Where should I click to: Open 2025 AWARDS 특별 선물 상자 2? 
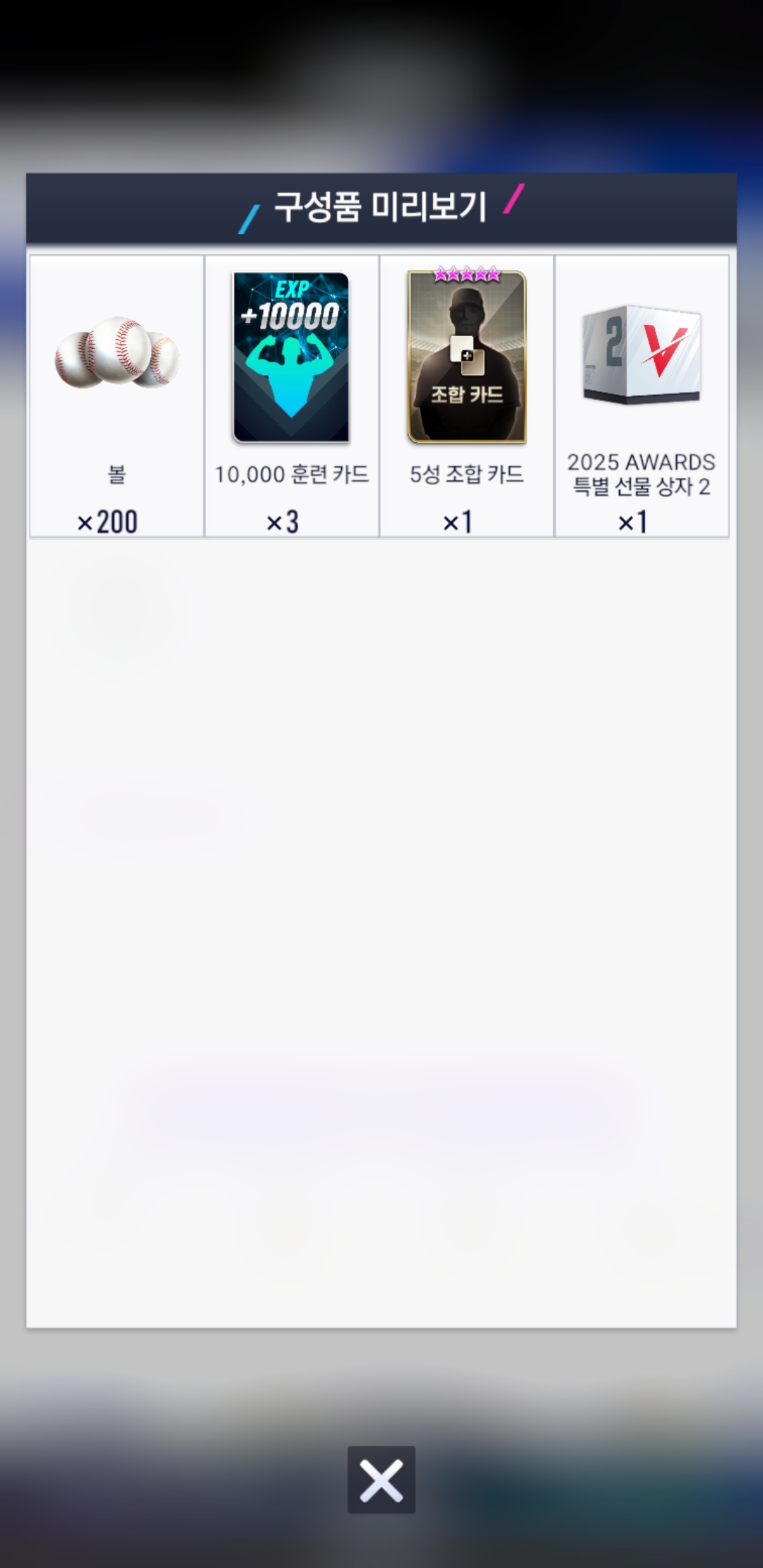pos(641,396)
